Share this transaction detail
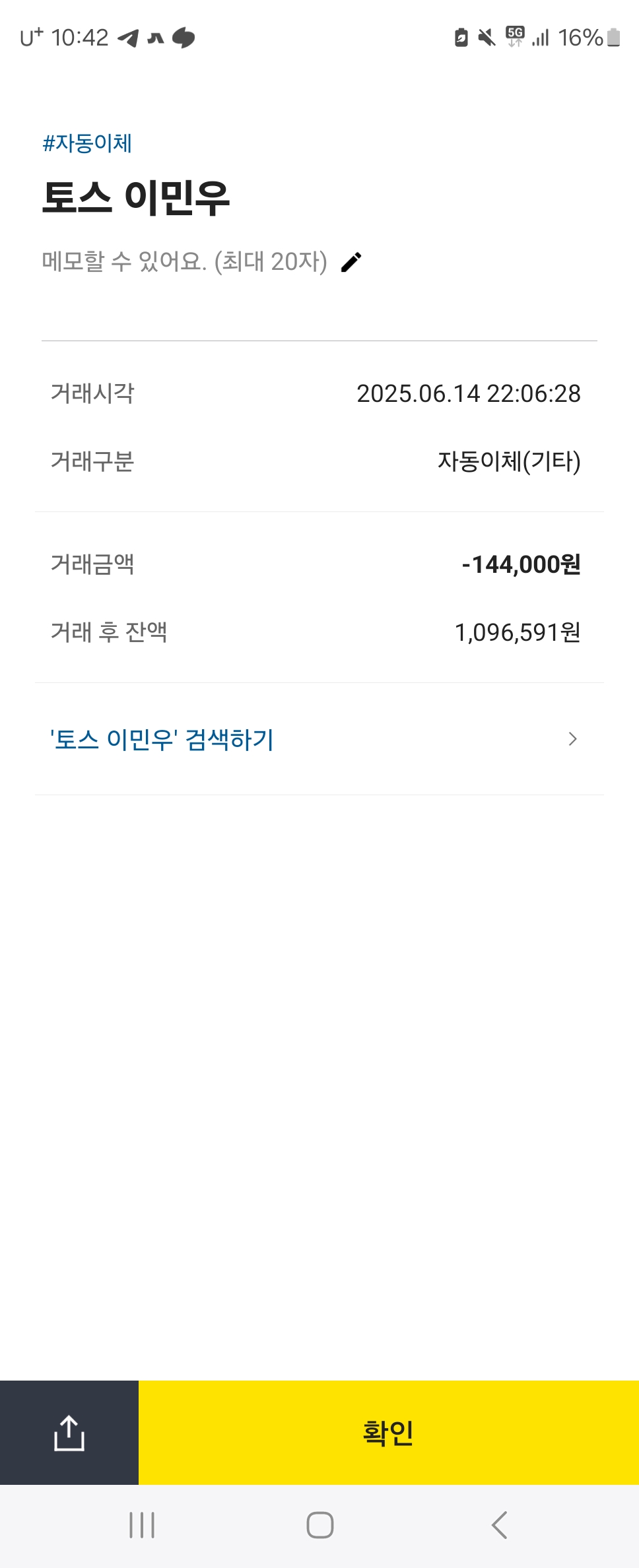This screenshot has height=1568, width=639. [x=69, y=1433]
